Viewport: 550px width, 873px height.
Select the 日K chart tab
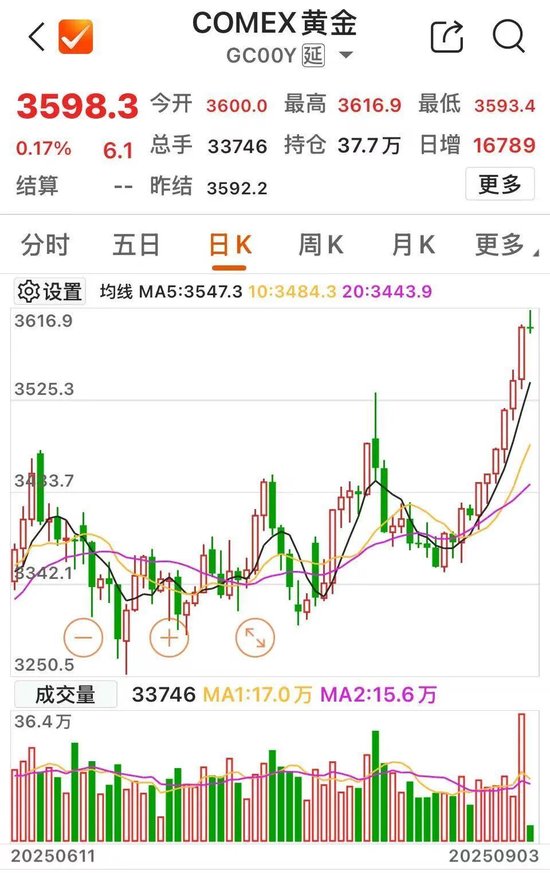229,245
